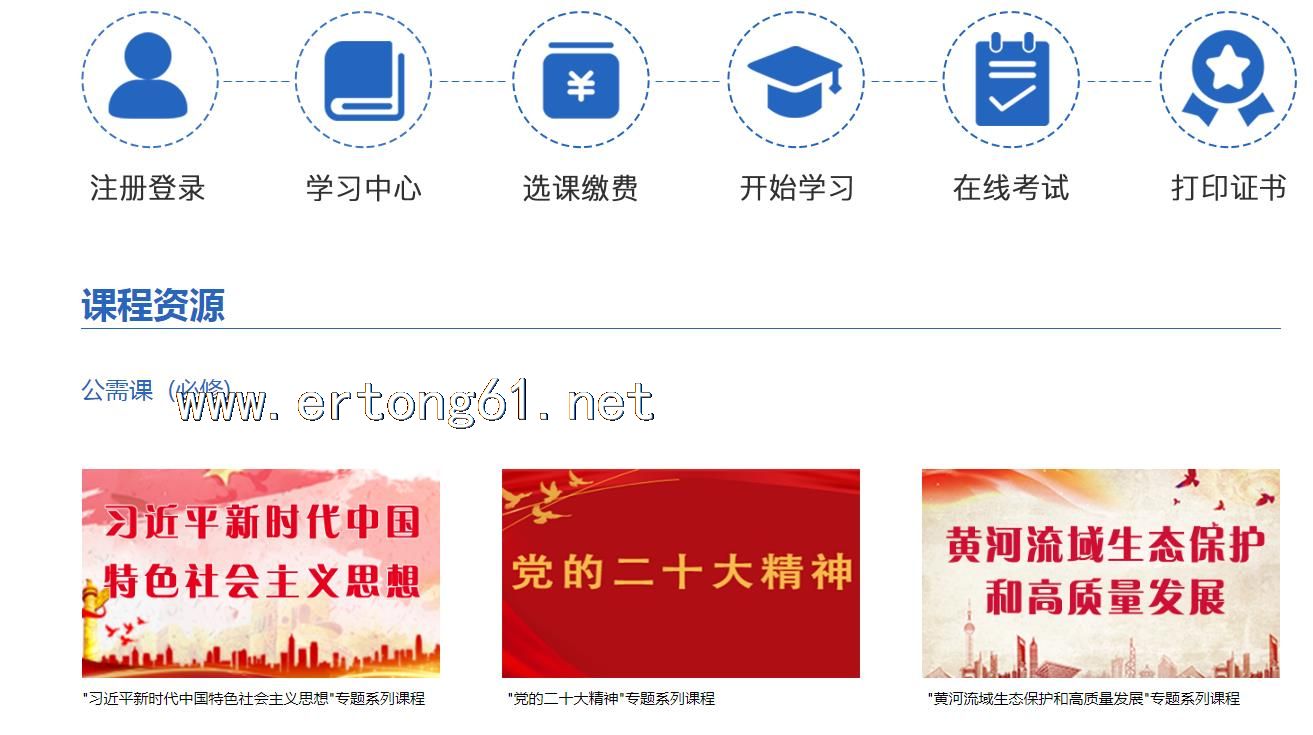Tap the 打印证书 certificate icon
Viewport: 1313px width, 735px height.
coord(1227,80)
